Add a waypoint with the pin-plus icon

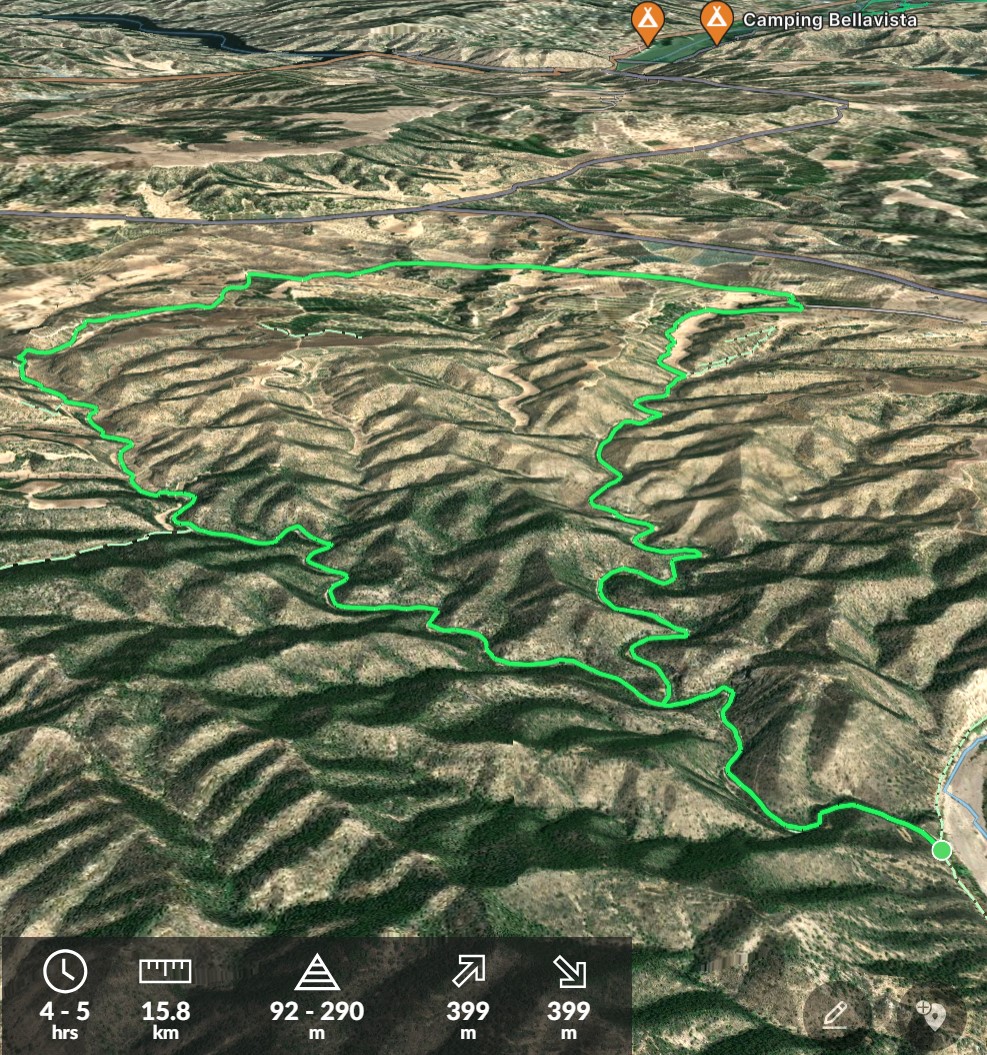point(934,1015)
